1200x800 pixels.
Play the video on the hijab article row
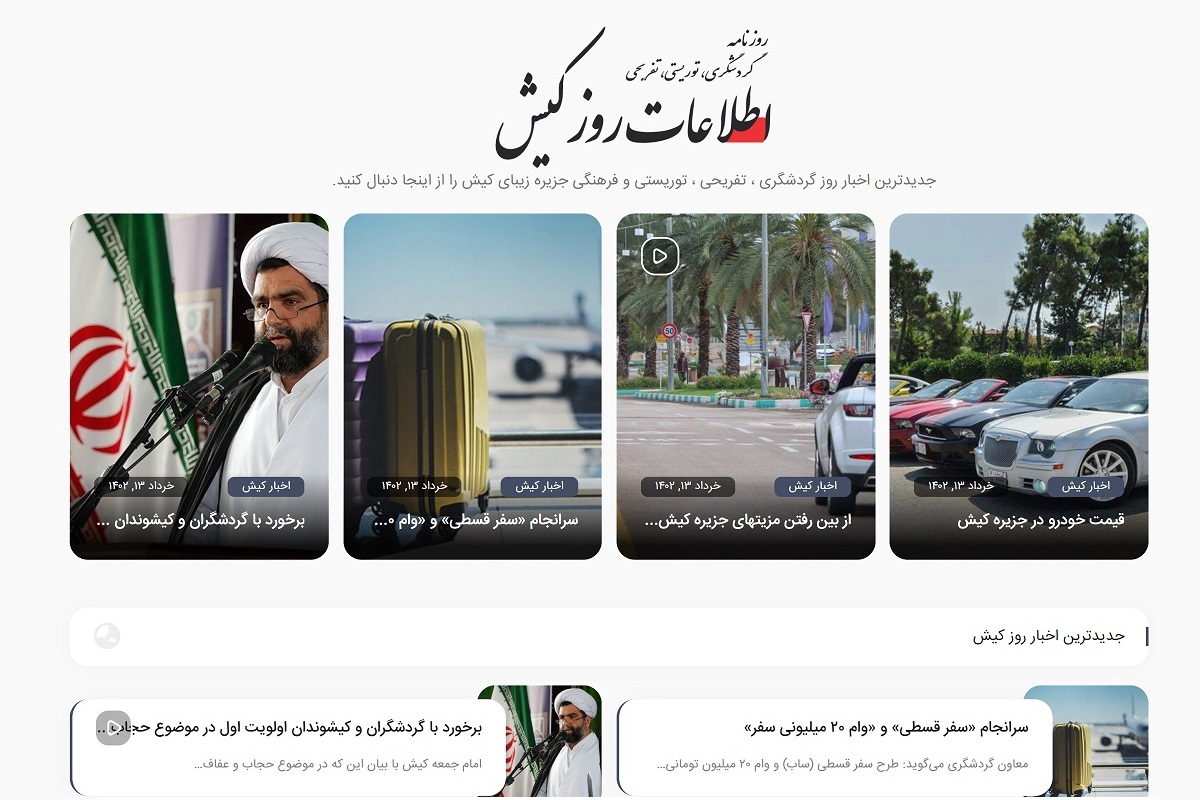113,728
